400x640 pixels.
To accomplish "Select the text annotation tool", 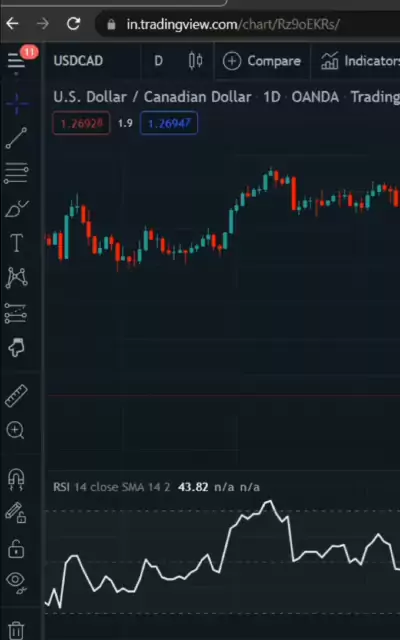I will pos(16,243).
